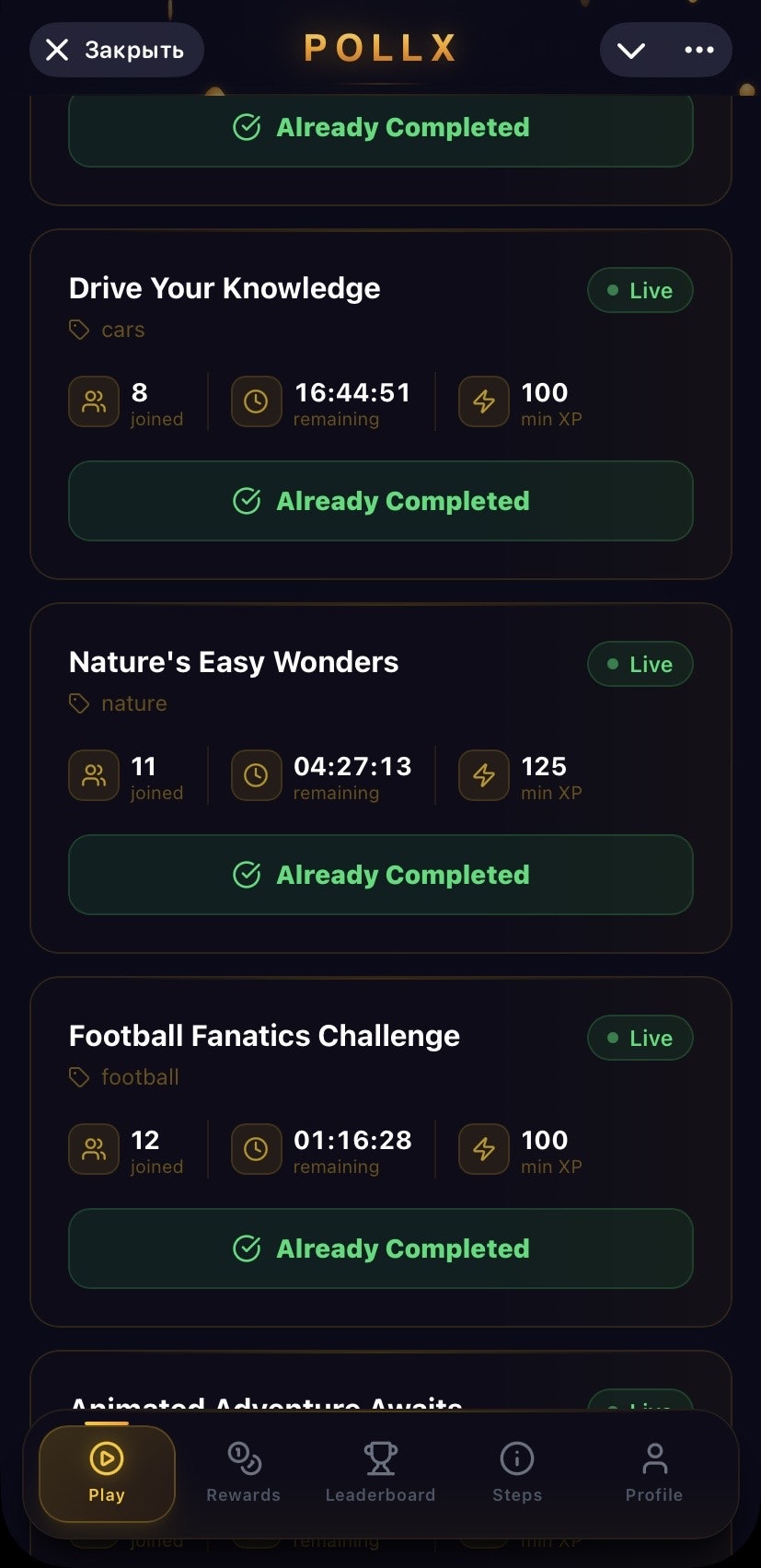The image size is (761, 1568).
Task: Tap Already Completed under Football Fanatics Challenge
Action: tap(381, 1249)
